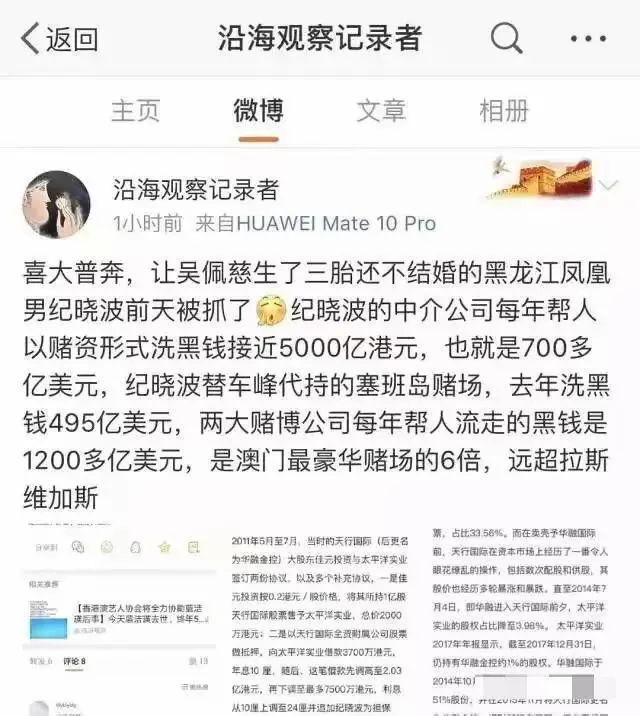Image resolution: width=640 pixels, height=716 pixels.
Task: Tap the post author's avatar
Action: click(x=56, y=204)
